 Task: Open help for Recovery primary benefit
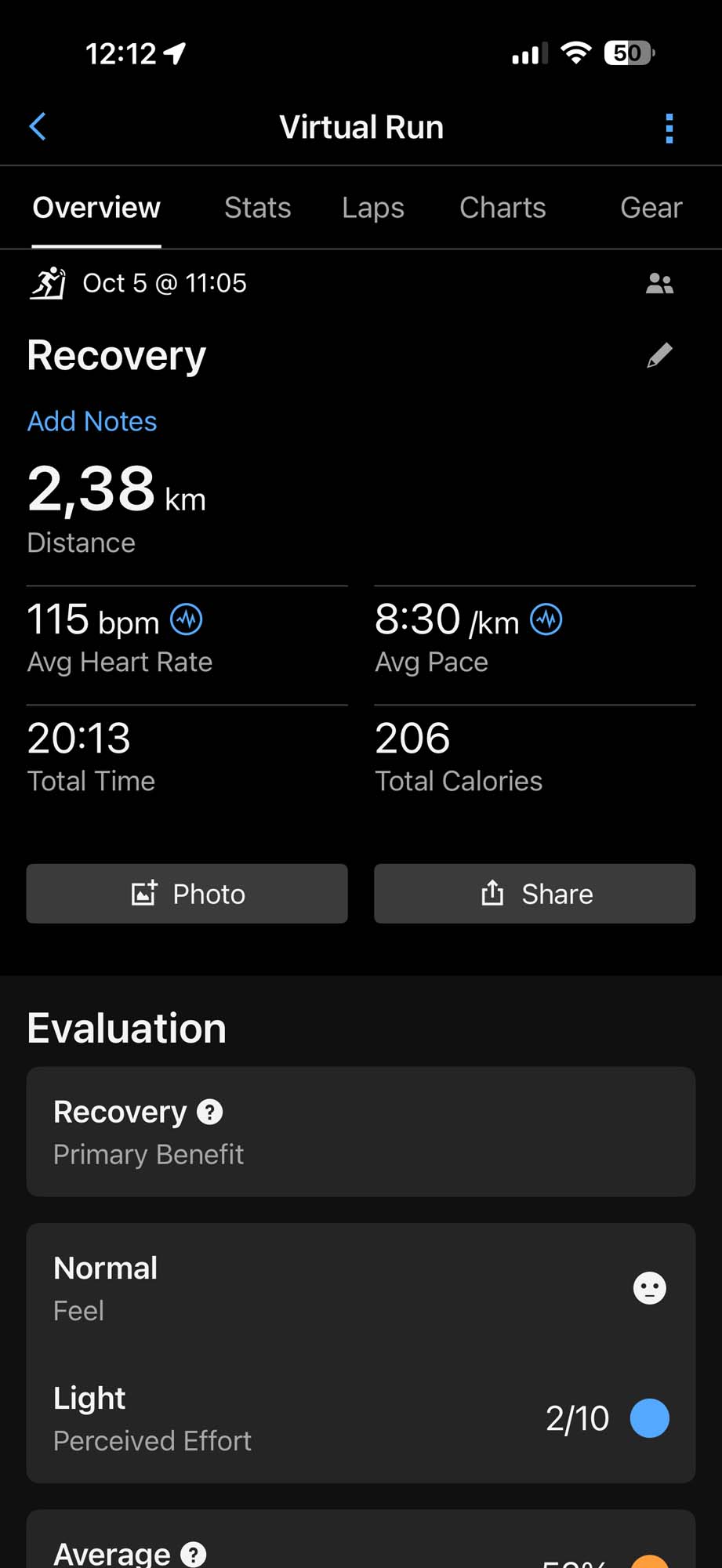(209, 1112)
